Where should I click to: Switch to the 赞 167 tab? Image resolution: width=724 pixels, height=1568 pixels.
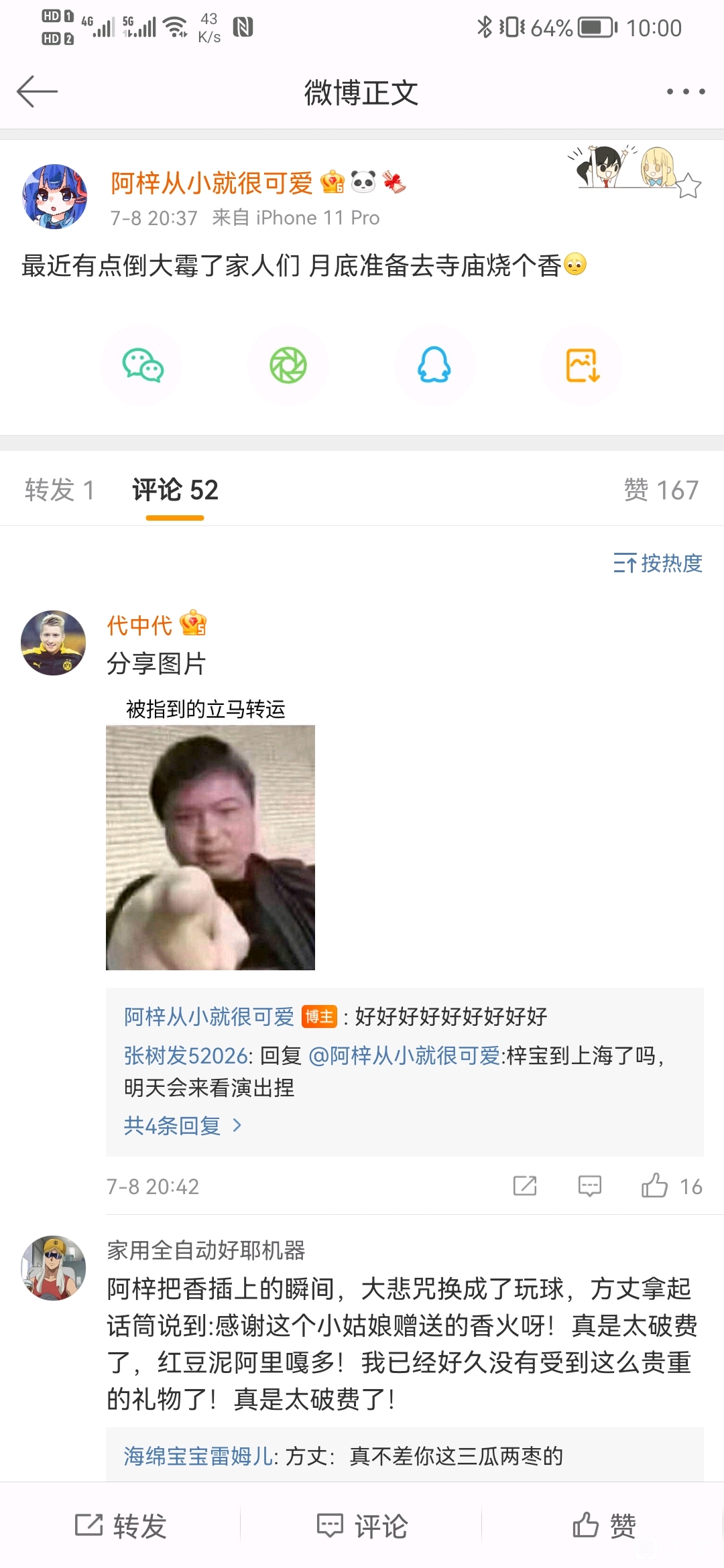pyautogui.click(x=661, y=490)
